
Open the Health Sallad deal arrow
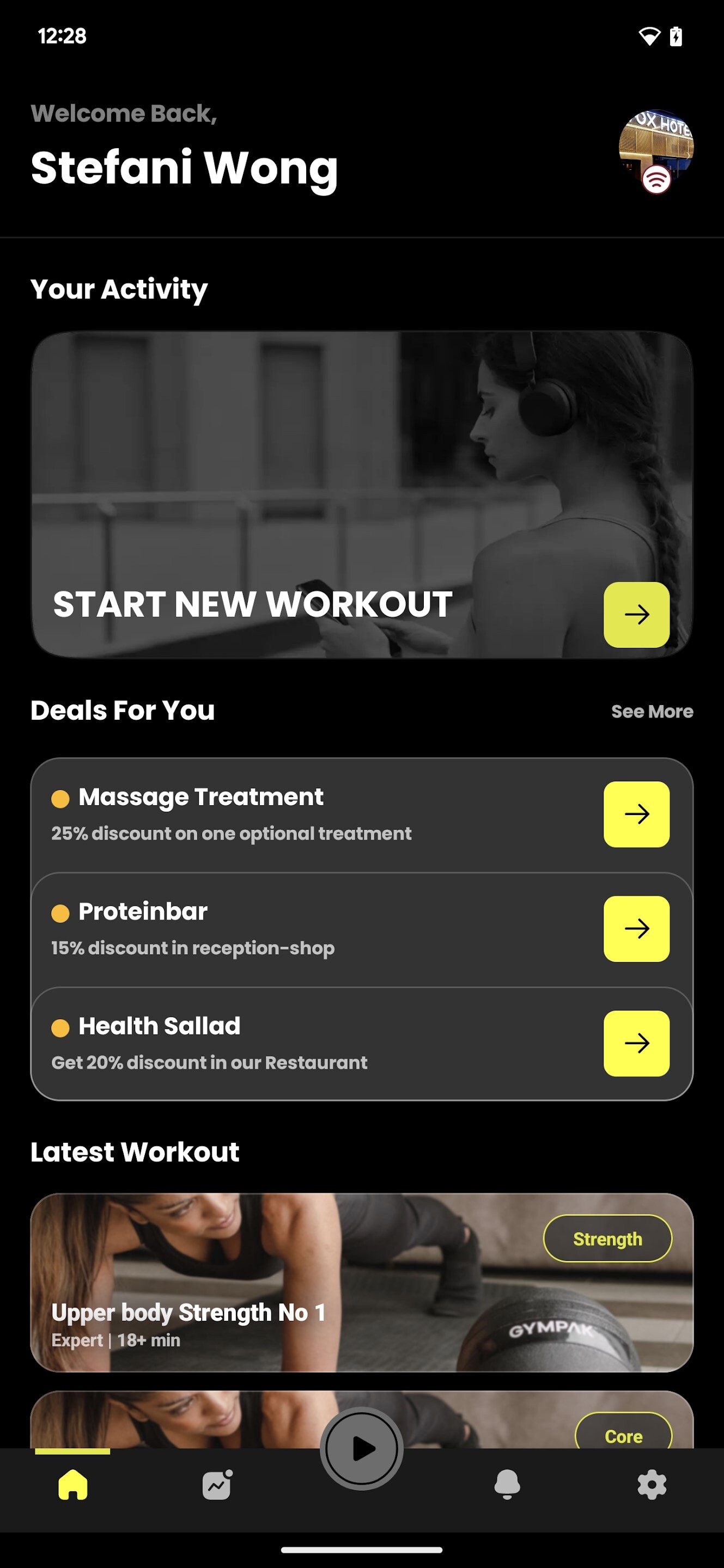(636, 1043)
